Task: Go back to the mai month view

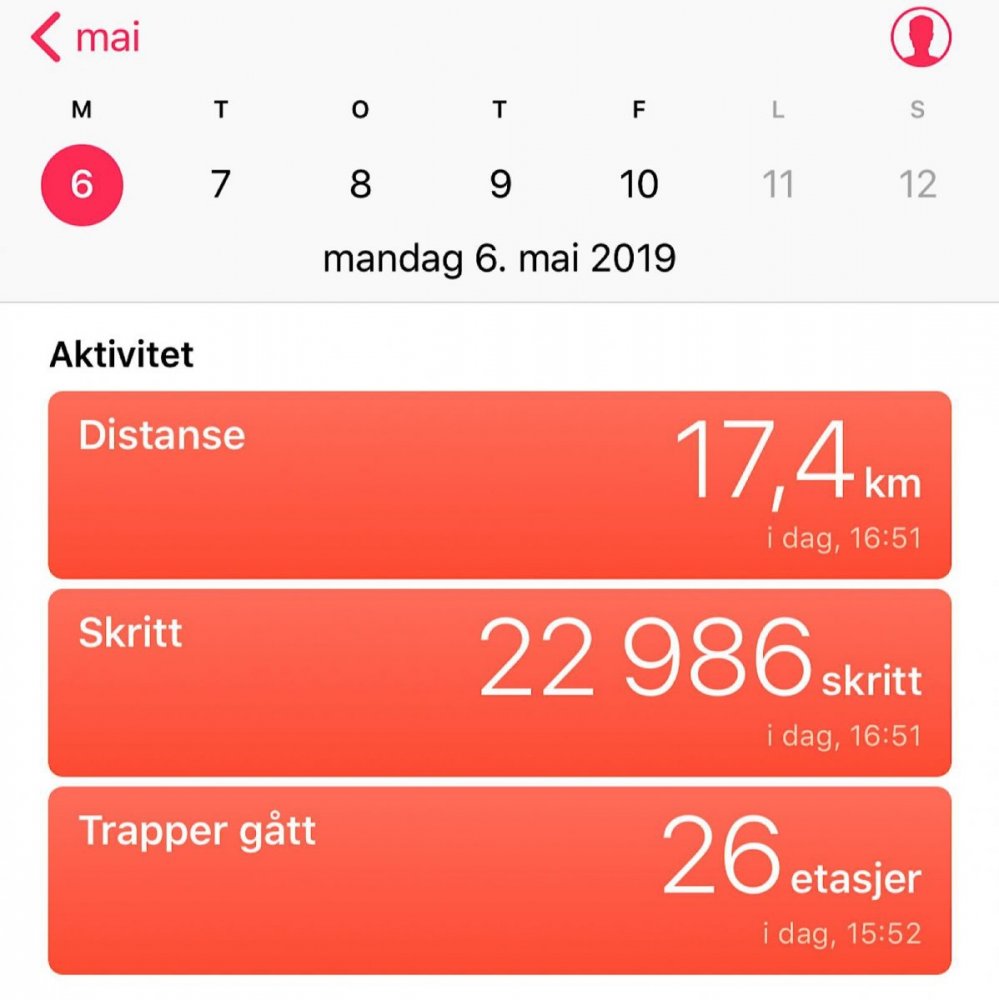Action: (x=86, y=38)
